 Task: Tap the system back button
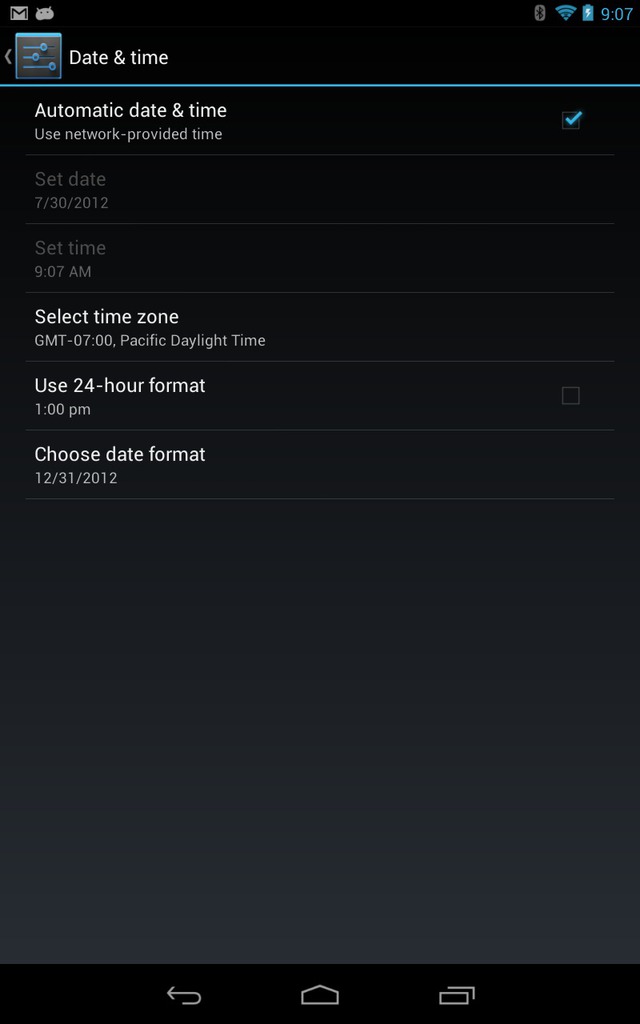pyautogui.click(x=184, y=995)
